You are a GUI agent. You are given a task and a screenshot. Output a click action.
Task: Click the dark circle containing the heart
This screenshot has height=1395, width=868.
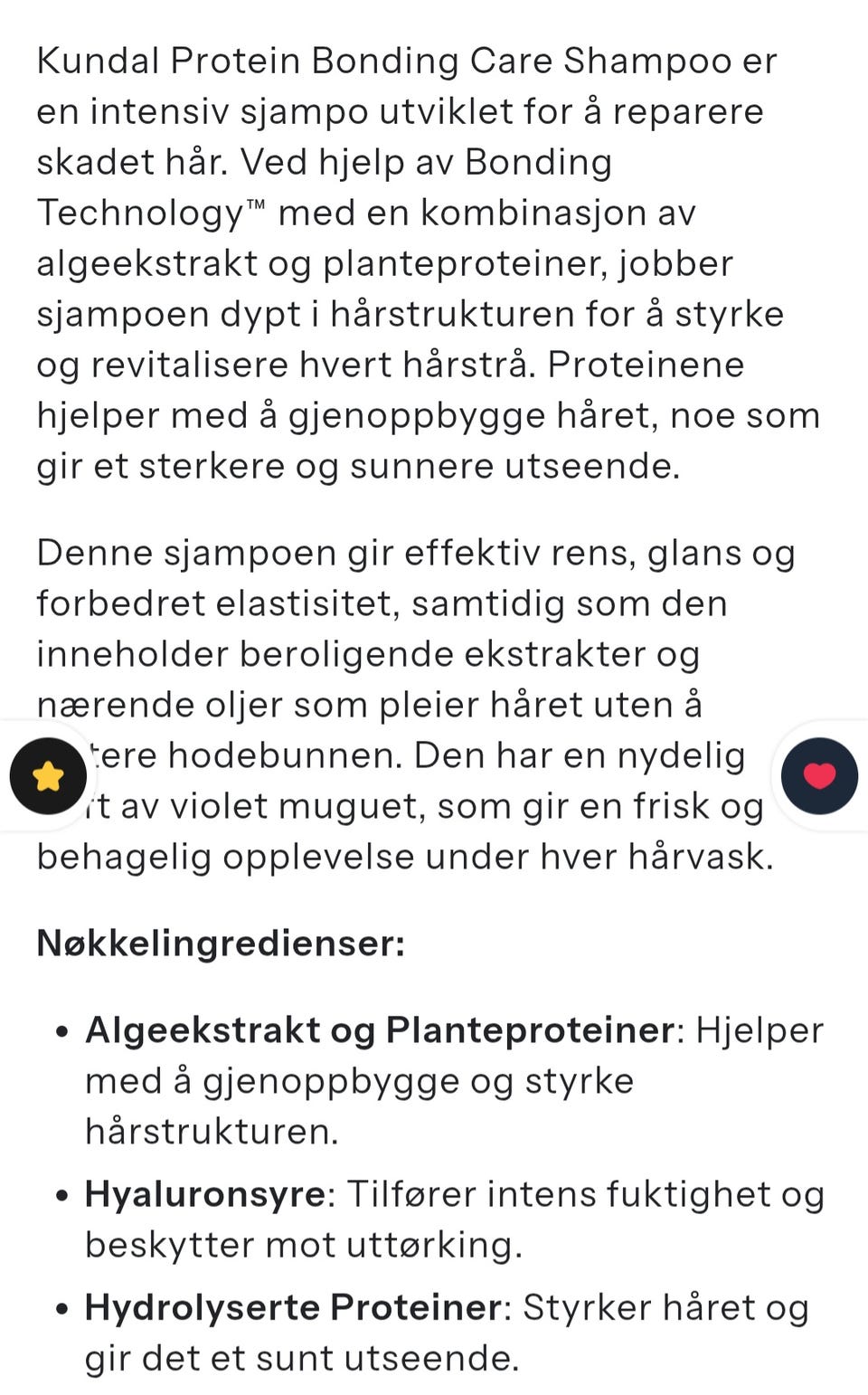coord(819,774)
